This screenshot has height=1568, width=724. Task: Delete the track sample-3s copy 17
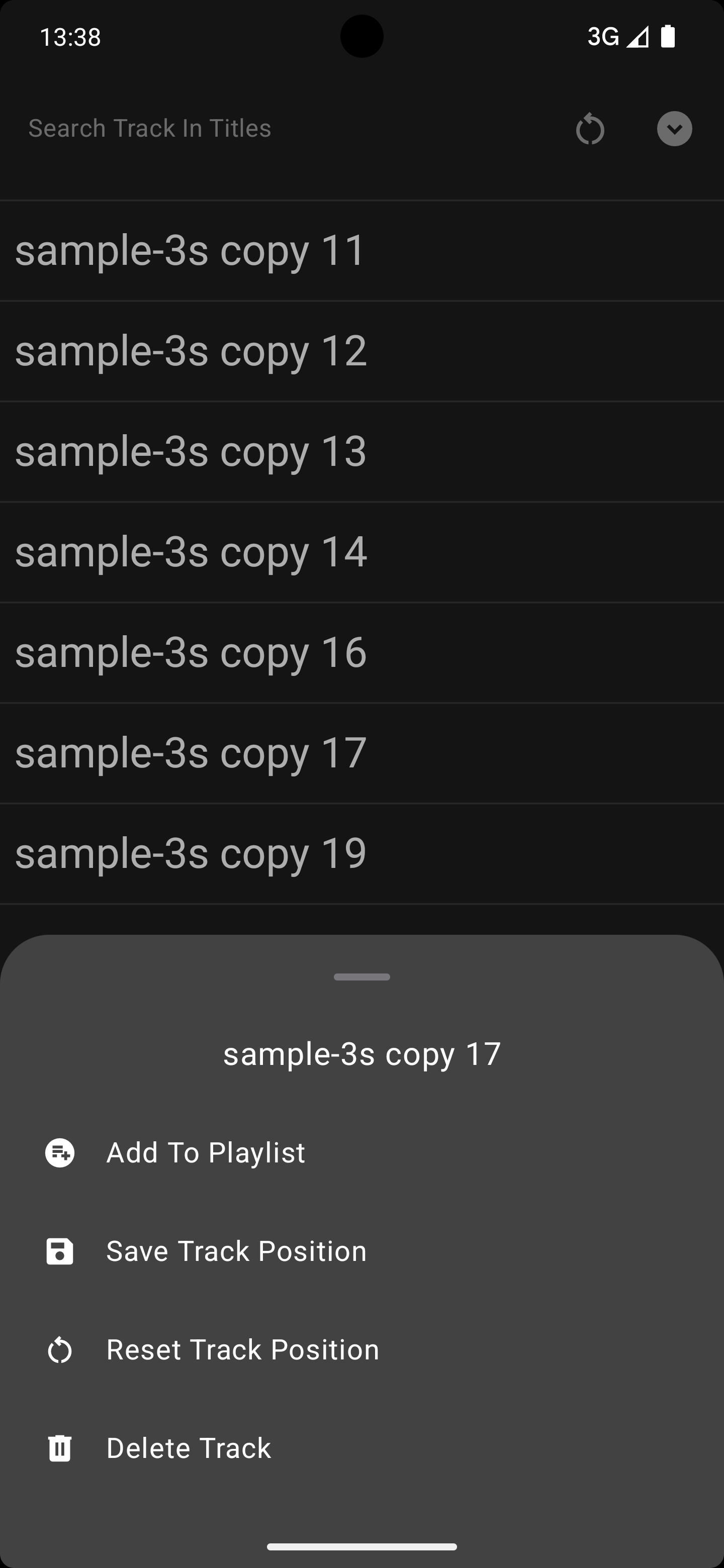pyautogui.click(x=361, y=1448)
